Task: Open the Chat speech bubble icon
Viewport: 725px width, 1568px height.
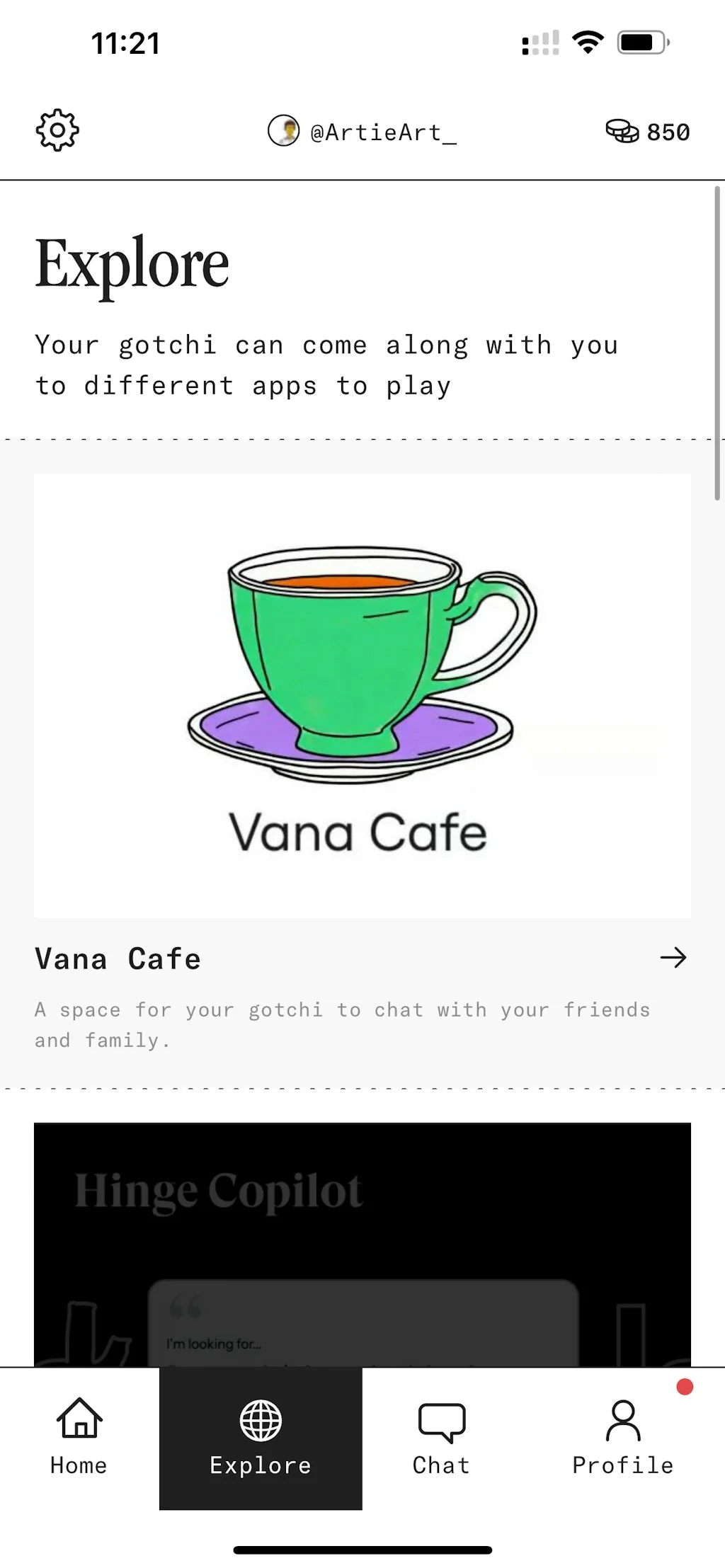Action: click(441, 1419)
